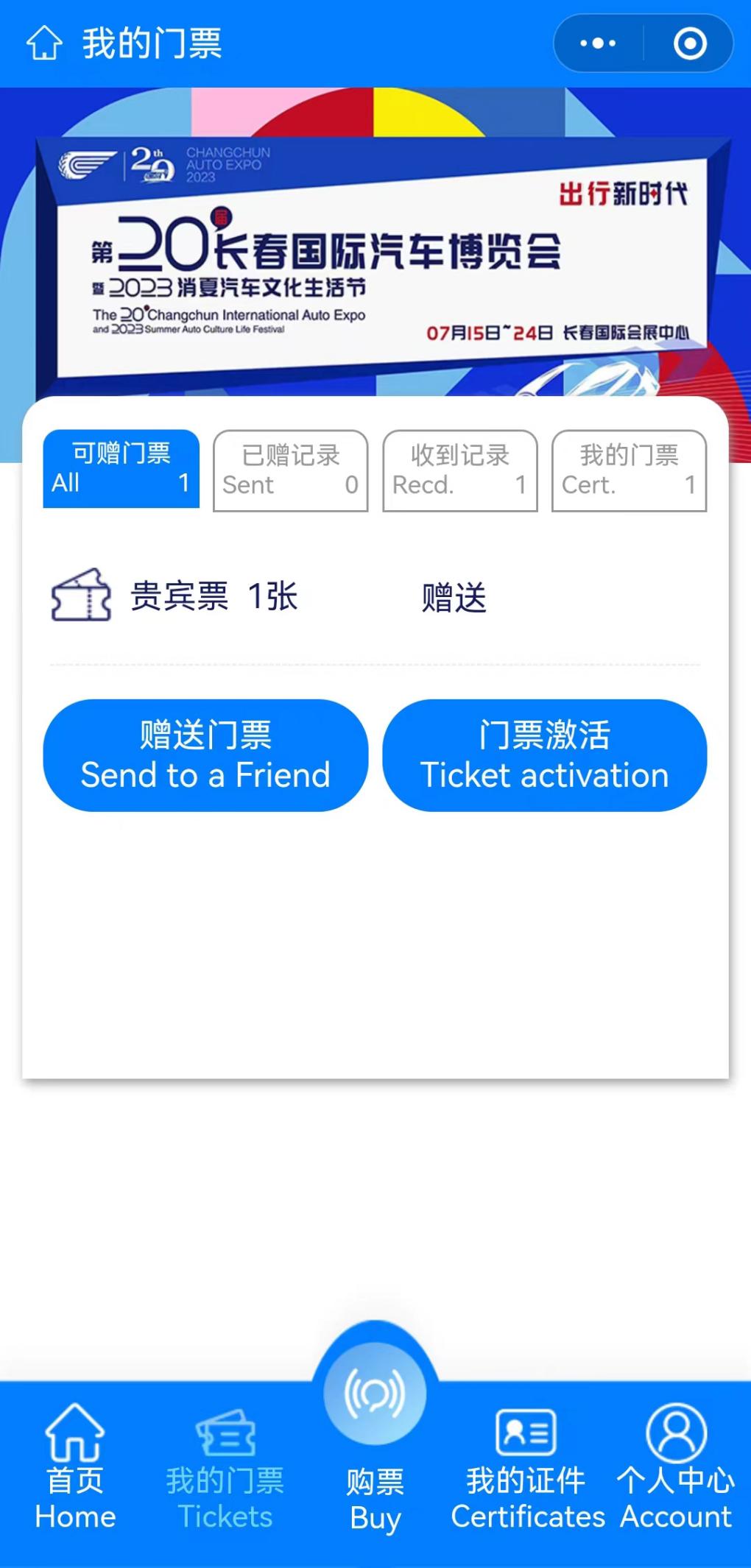751x1568 pixels.
Task: Switch to the 收到记录 Recd. tab
Action: 459,470
